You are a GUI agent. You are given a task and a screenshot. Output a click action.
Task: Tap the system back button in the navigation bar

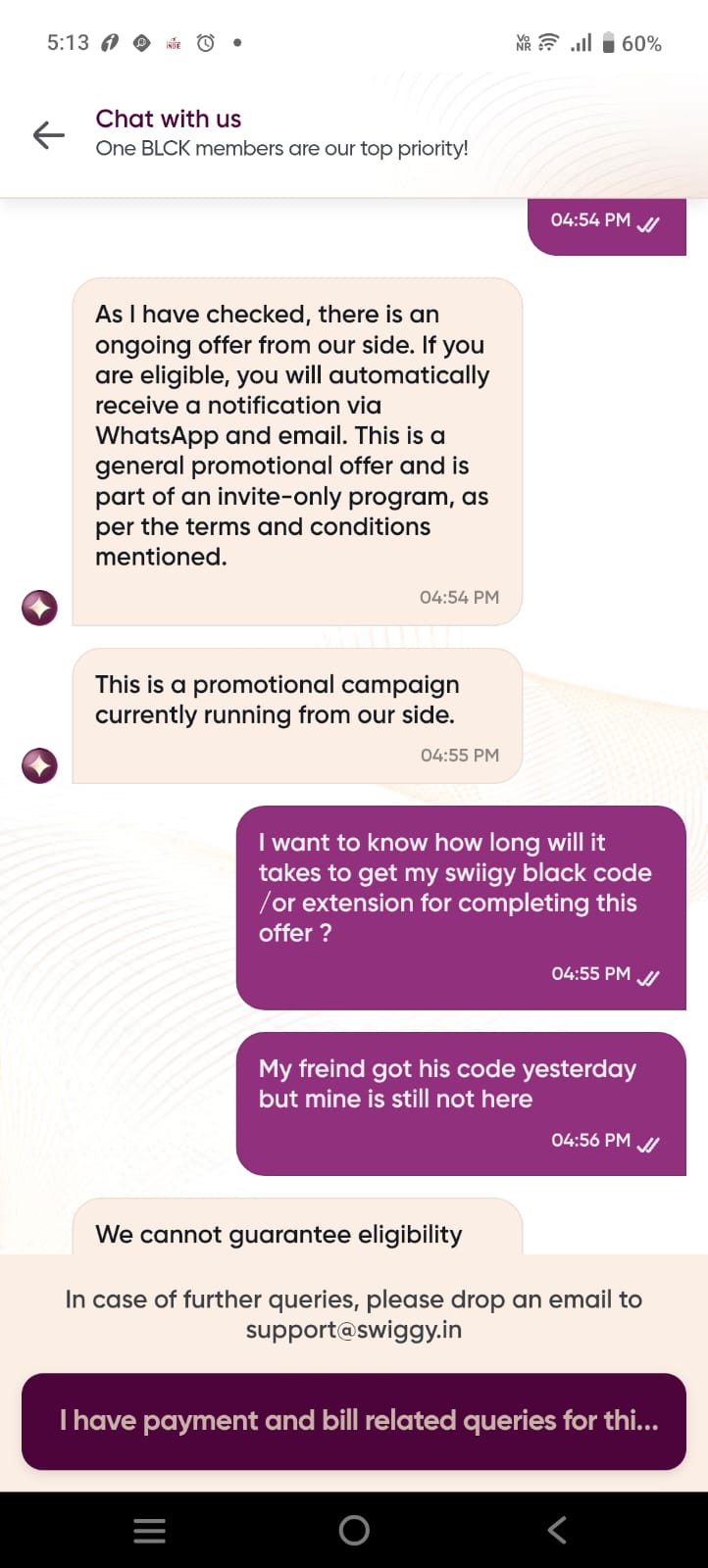click(x=557, y=1530)
